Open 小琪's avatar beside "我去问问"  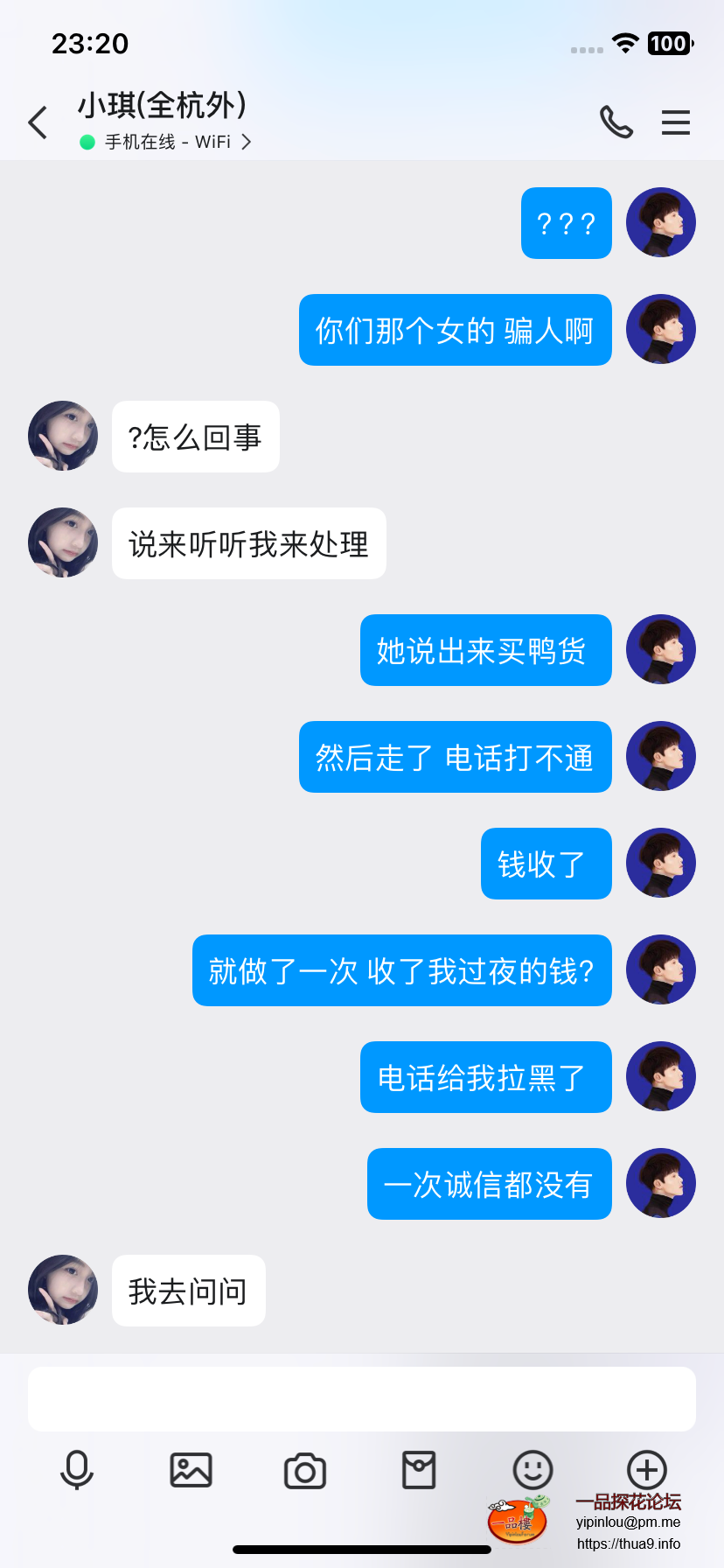[63, 1290]
